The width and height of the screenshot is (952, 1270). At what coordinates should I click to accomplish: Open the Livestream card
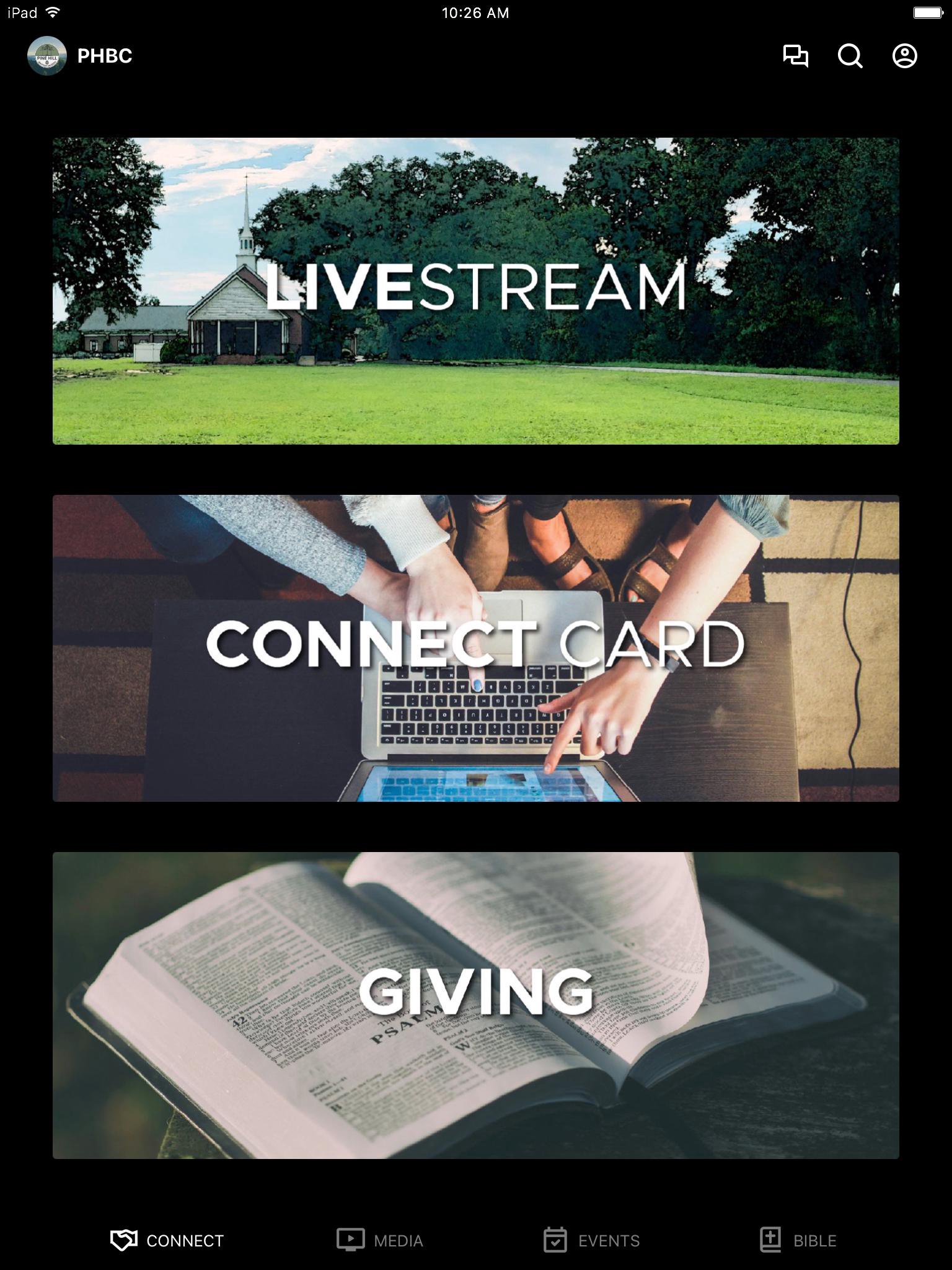[475, 291]
